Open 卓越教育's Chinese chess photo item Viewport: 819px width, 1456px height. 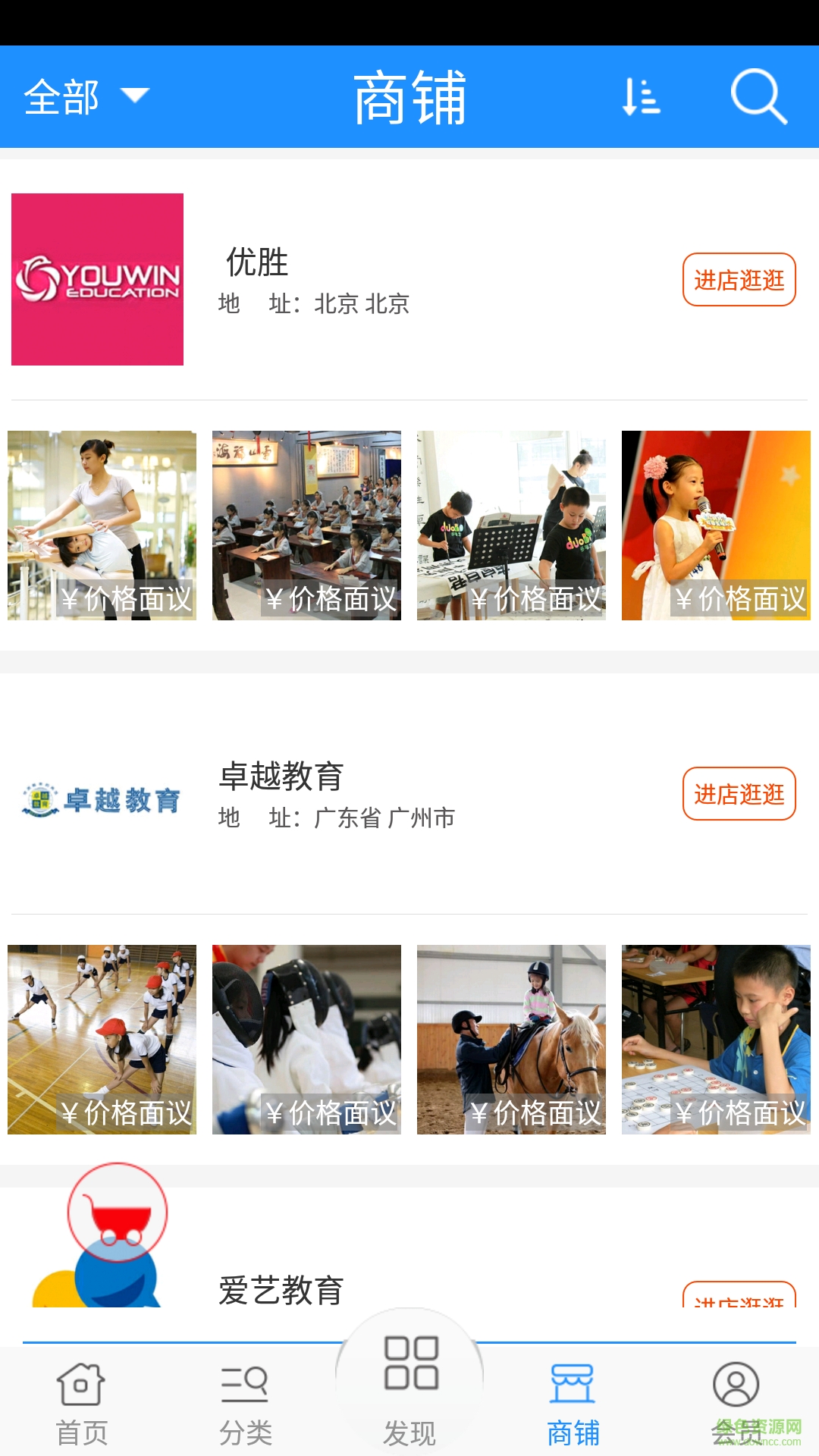(x=716, y=1040)
